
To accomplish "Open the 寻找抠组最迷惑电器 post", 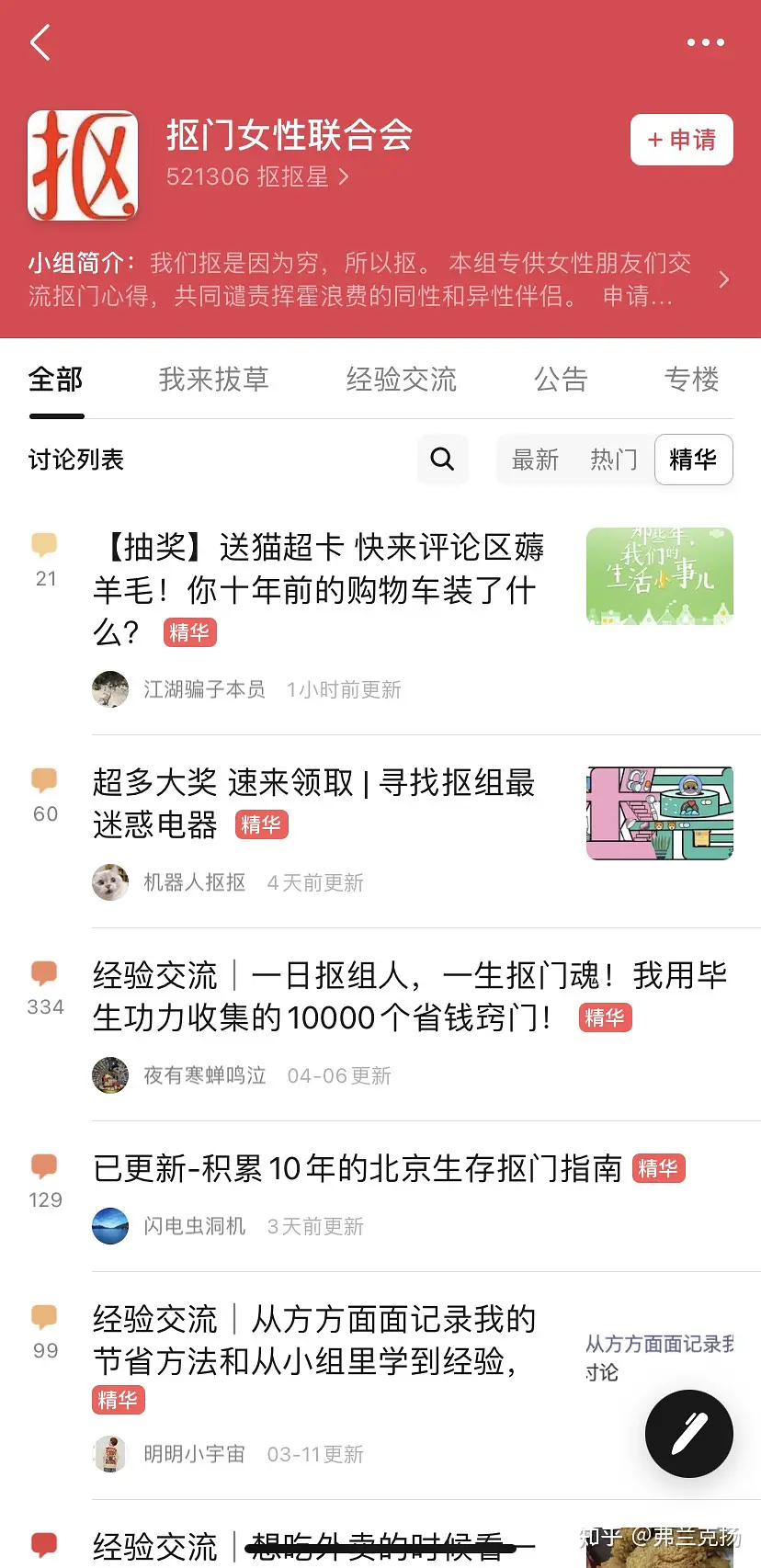I will (x=313, y=803).
